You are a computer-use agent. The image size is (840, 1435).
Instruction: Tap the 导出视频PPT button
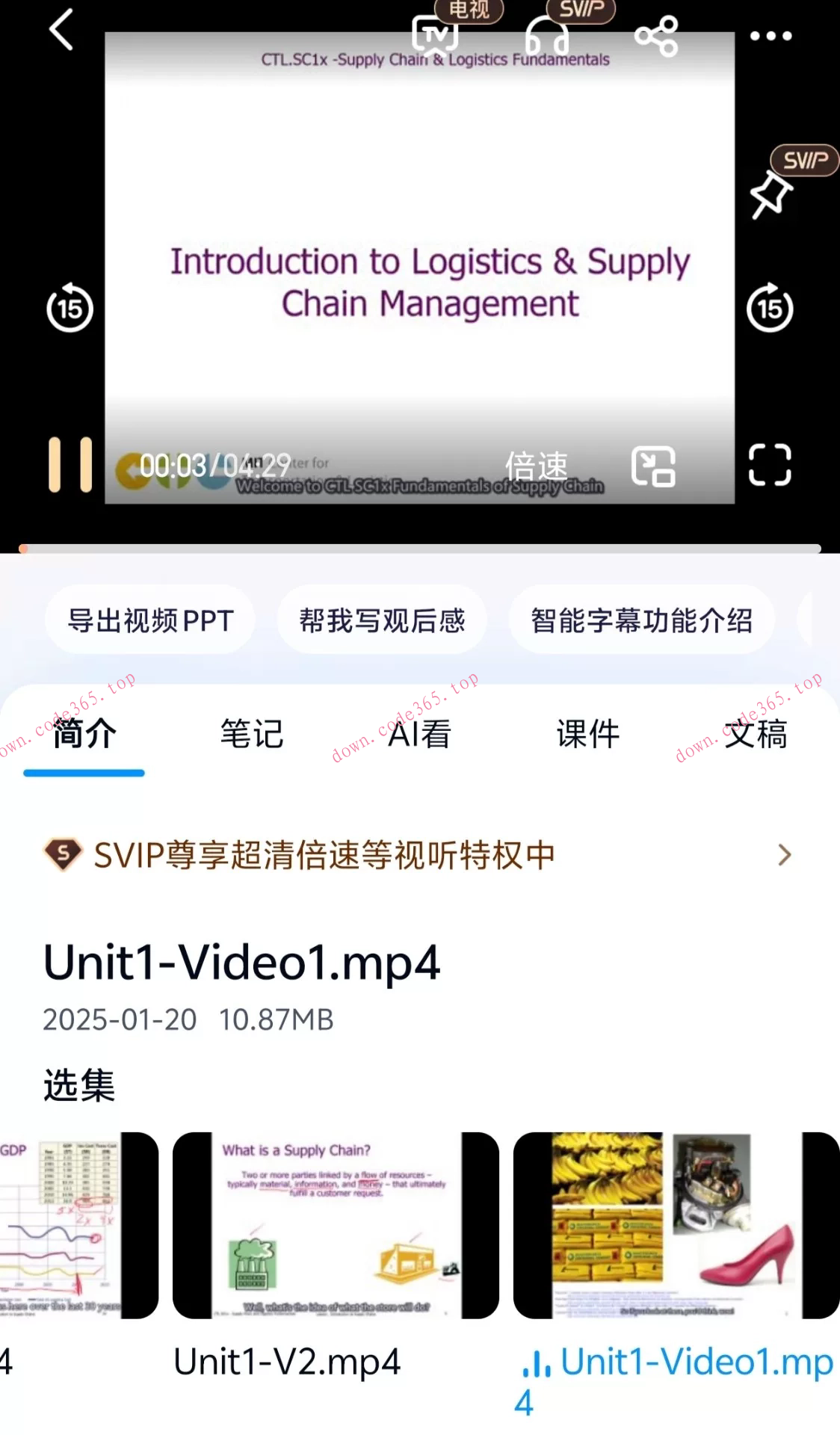149,620
